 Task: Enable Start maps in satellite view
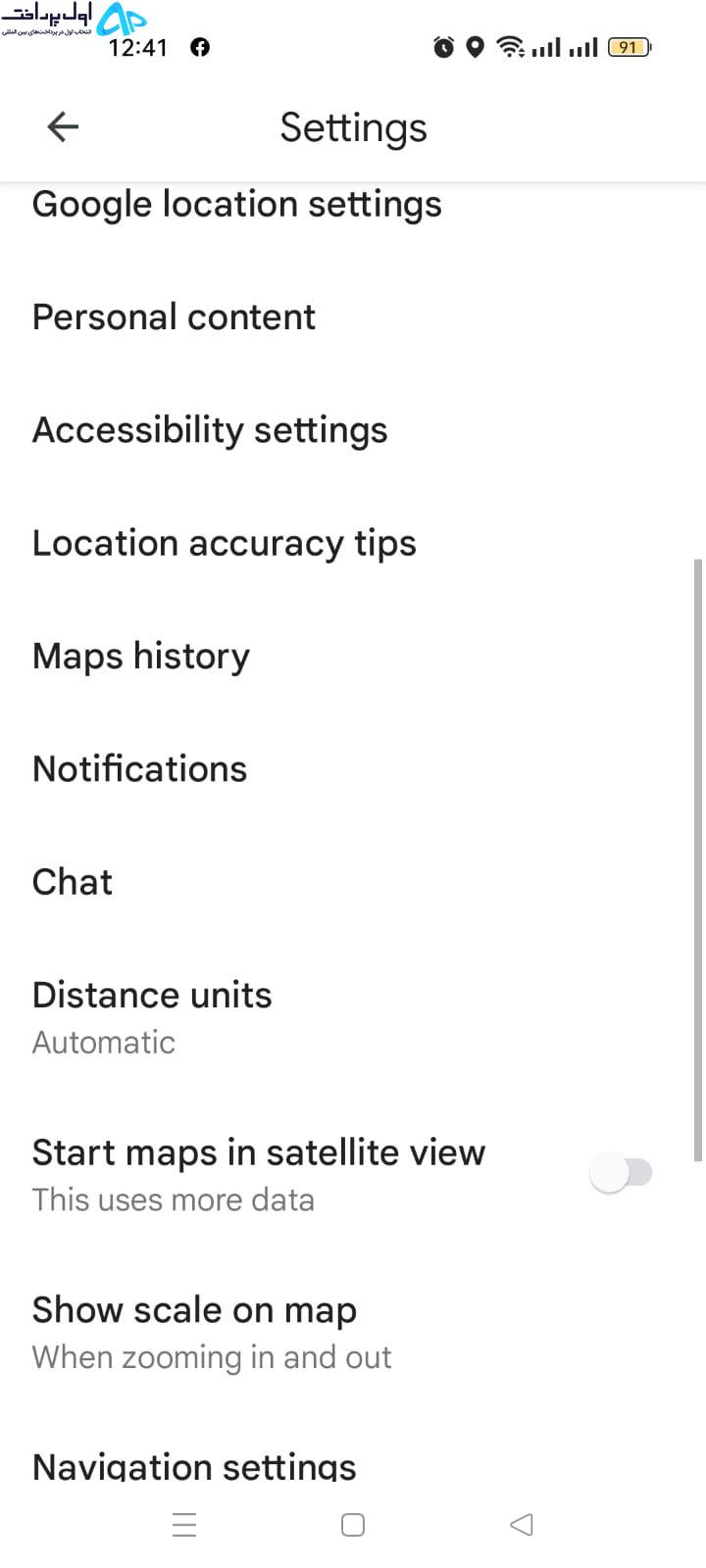[622, 1173]
